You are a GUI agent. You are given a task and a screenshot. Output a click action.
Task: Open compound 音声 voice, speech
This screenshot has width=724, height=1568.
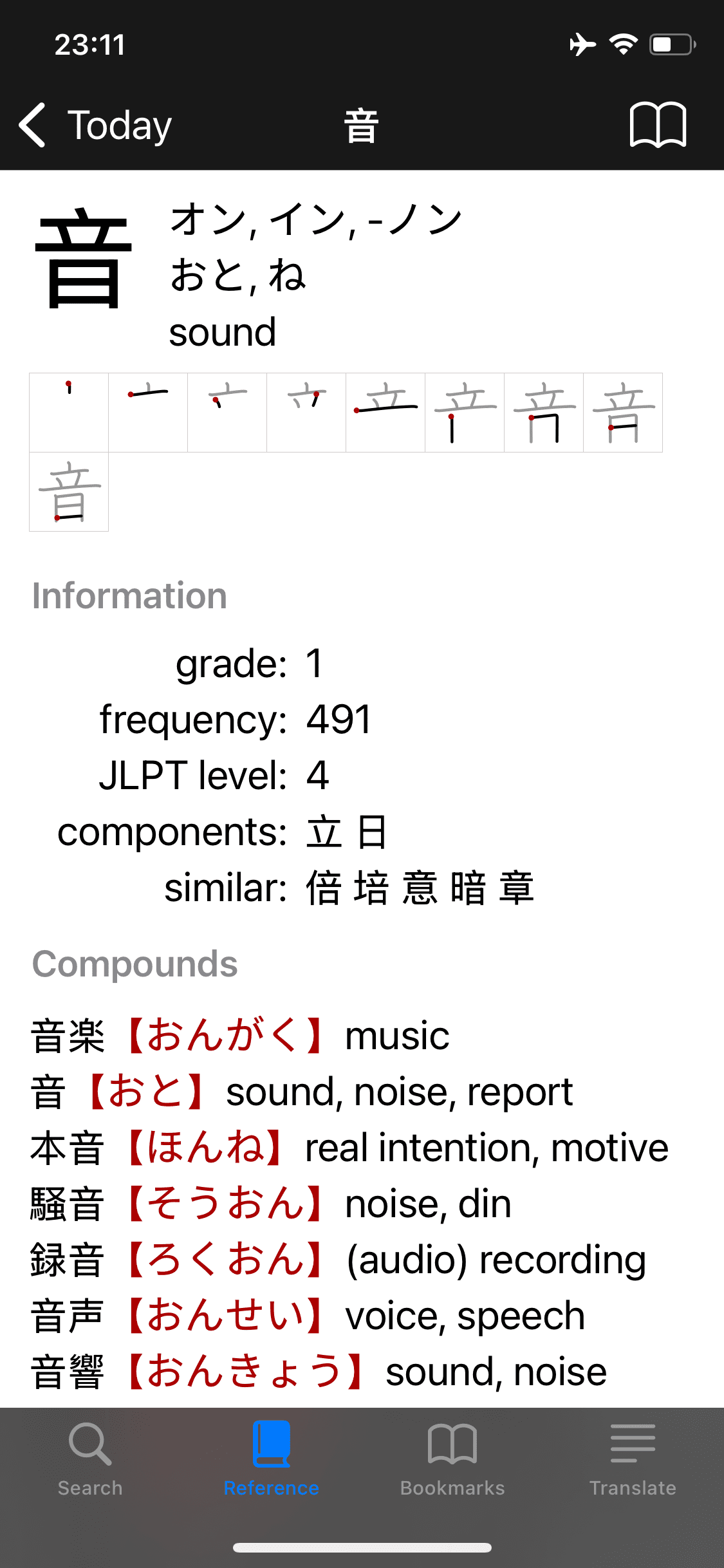click(x=308, y=1316)
